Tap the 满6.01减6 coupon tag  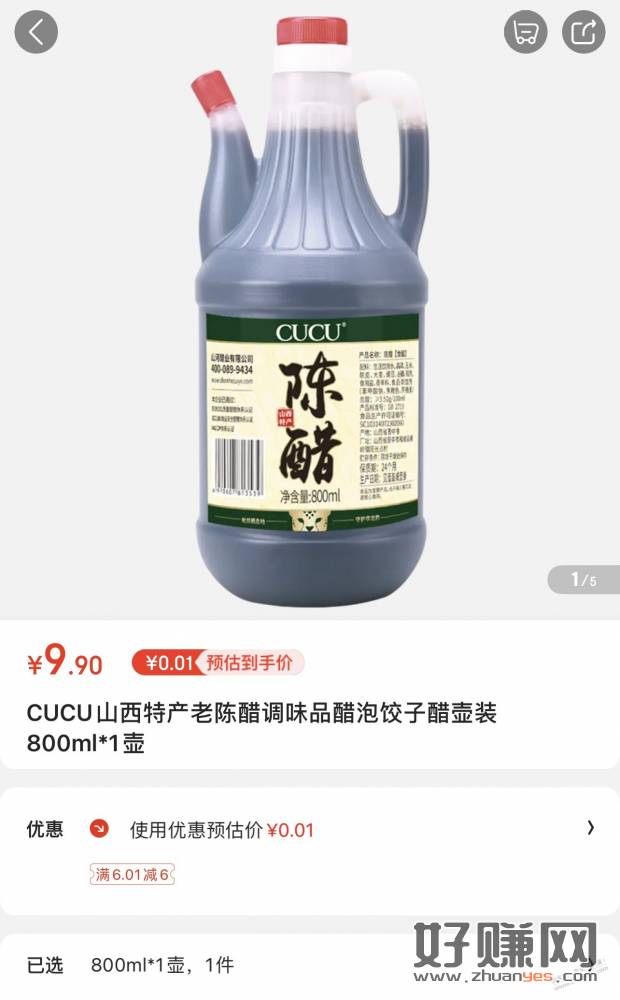[x=132, y=874]
